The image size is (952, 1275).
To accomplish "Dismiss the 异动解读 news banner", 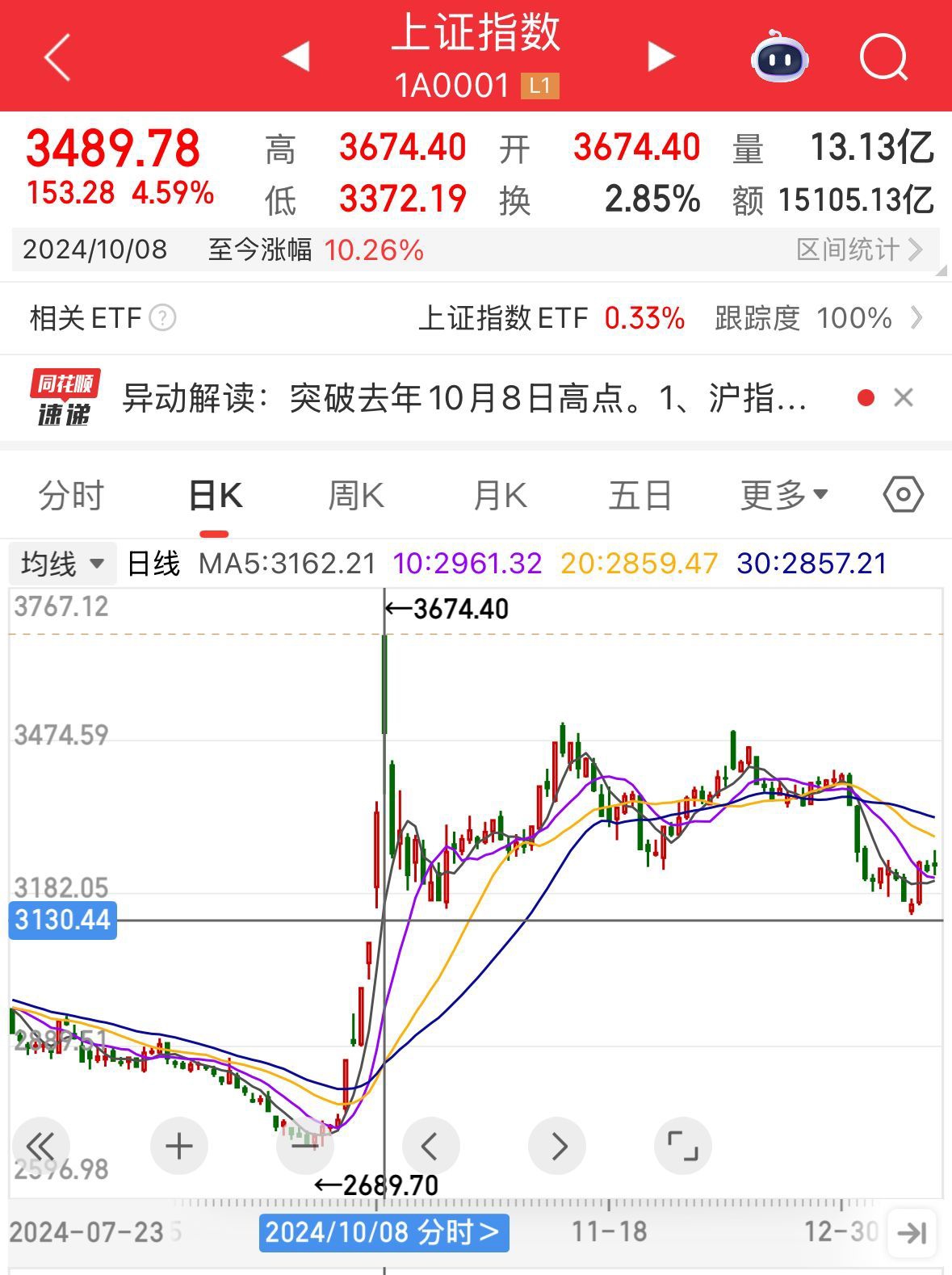I will (x=904, y=397).
